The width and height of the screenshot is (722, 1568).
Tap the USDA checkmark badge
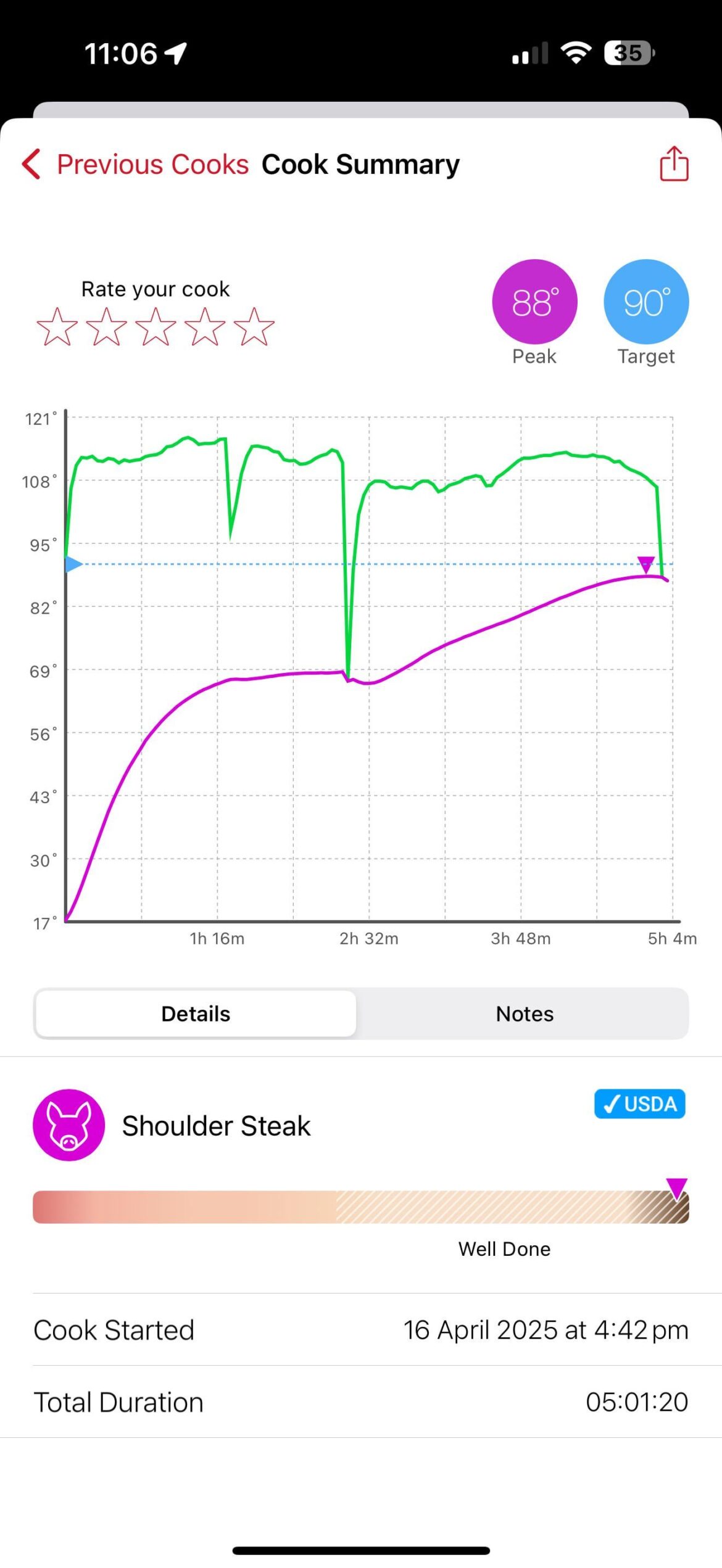tap(639, 1104)
